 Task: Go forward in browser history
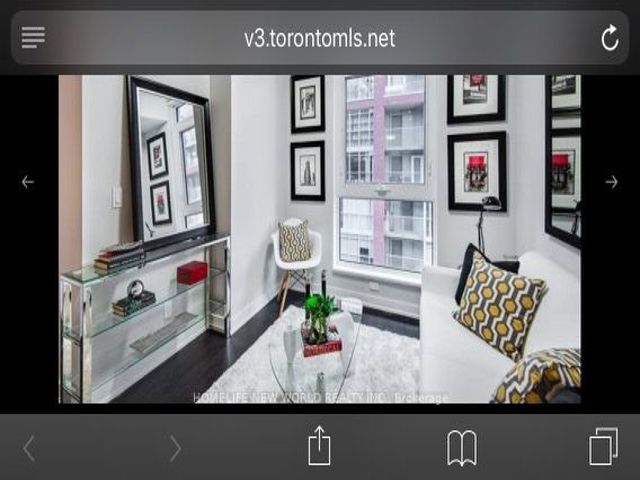pyautogui.click(x=176, y=448)
